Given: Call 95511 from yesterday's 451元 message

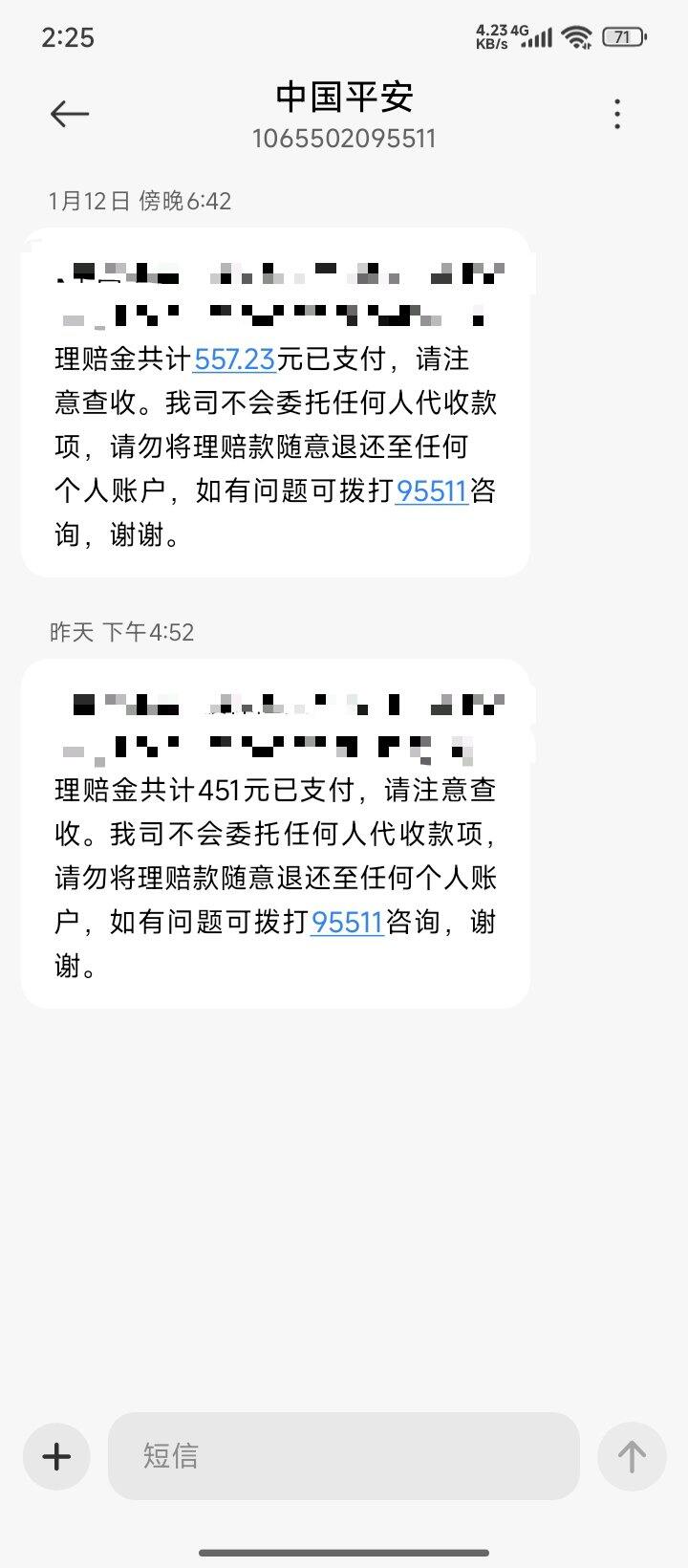Looking at the screenshot, I should pos(347,923).
